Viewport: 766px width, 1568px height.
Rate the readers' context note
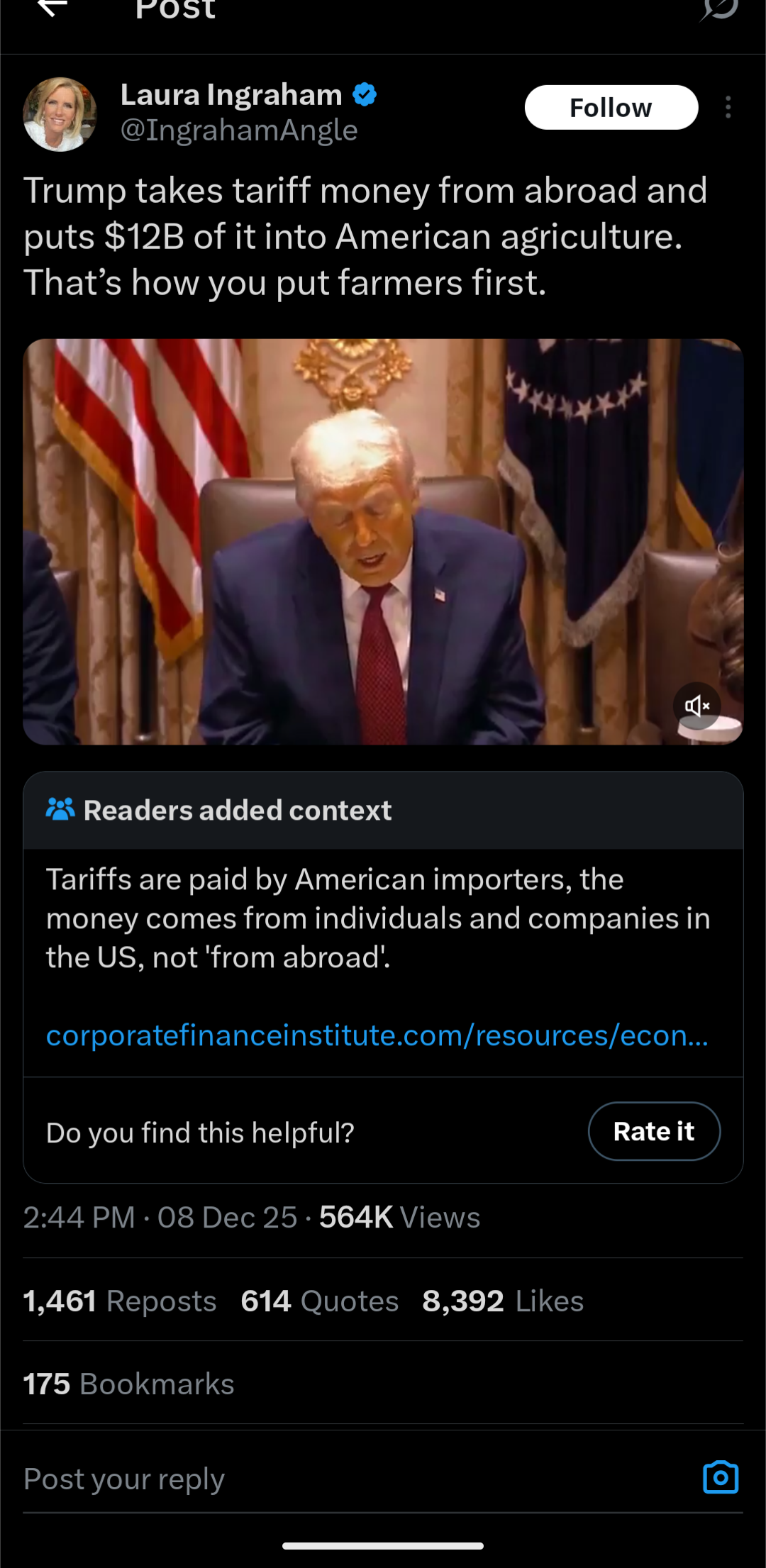coord(653,1131)
